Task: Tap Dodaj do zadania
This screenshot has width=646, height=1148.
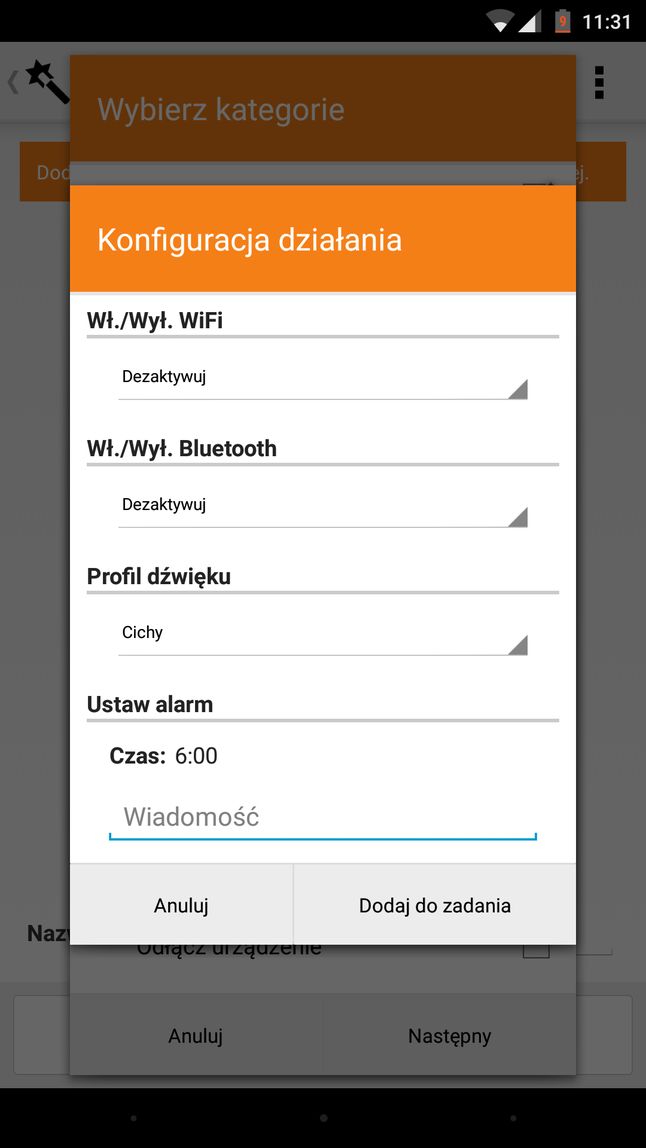Action: 434,905
